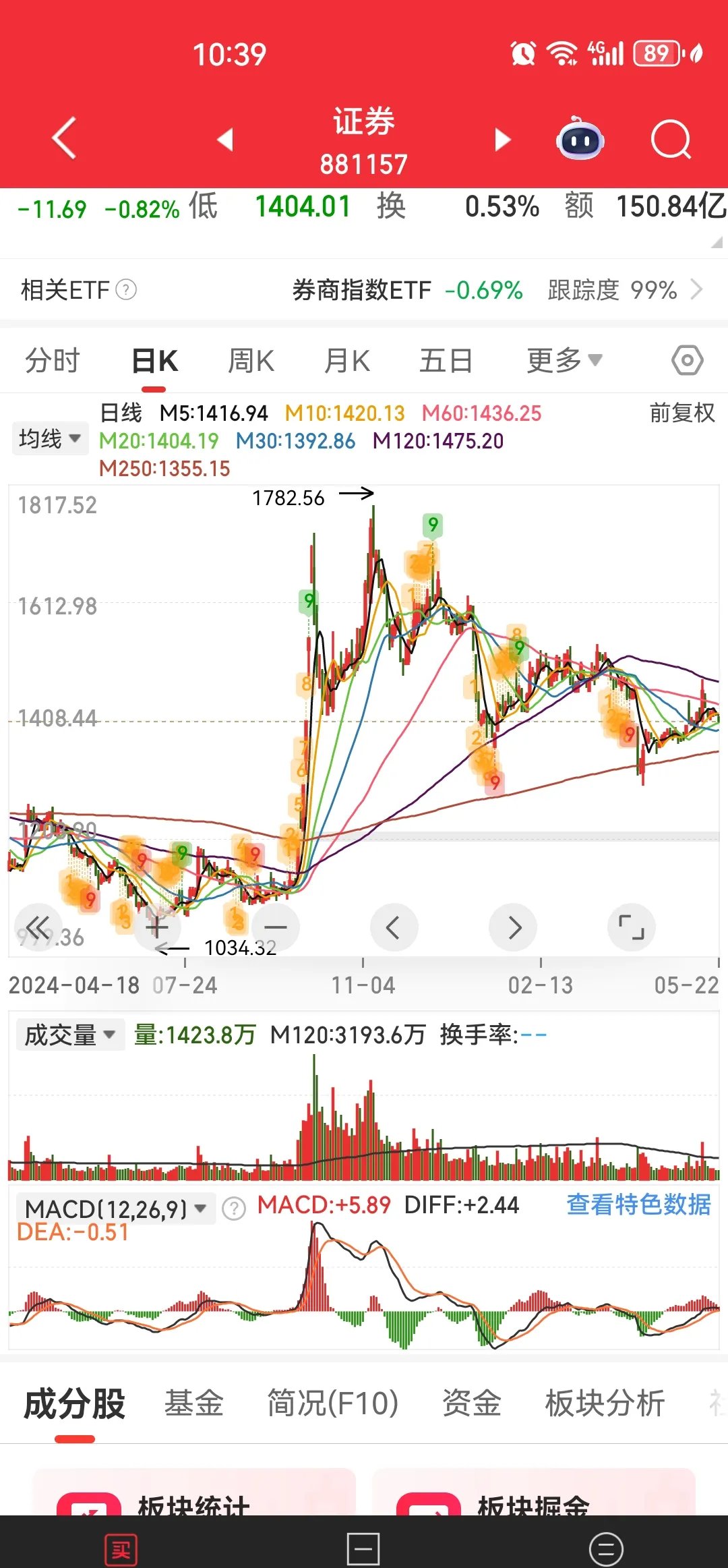Zoom into the K-line chart with the plus icon
The width and height of the screenshot is (728, 1568).
[x=157, y=927]
